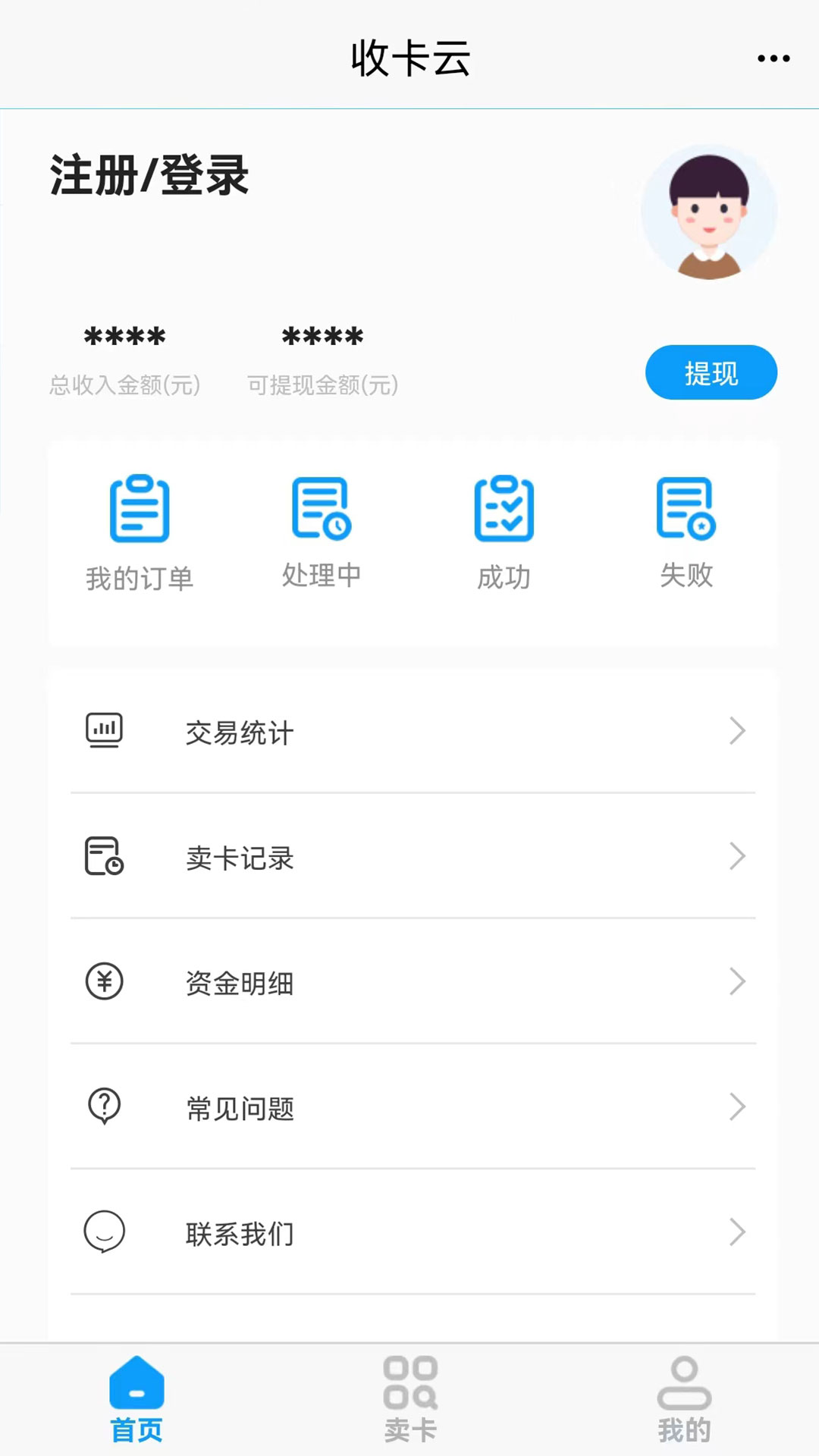Expand 联系我们 with its arrow
The image size is (819, 1456).
(x=737, y=1233)
